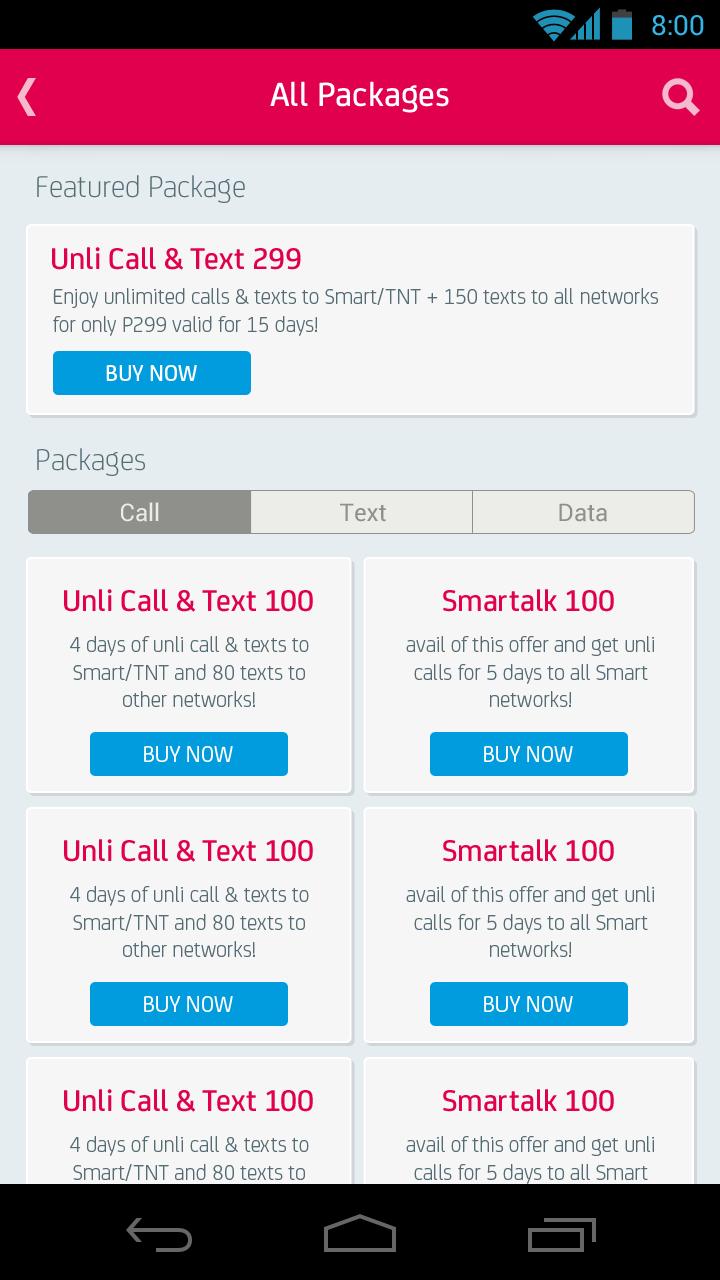Viewport: 720px width, 1280px height.
Task: Buy the featured Unli Call & Text 299
Action: tap(152, 373)
